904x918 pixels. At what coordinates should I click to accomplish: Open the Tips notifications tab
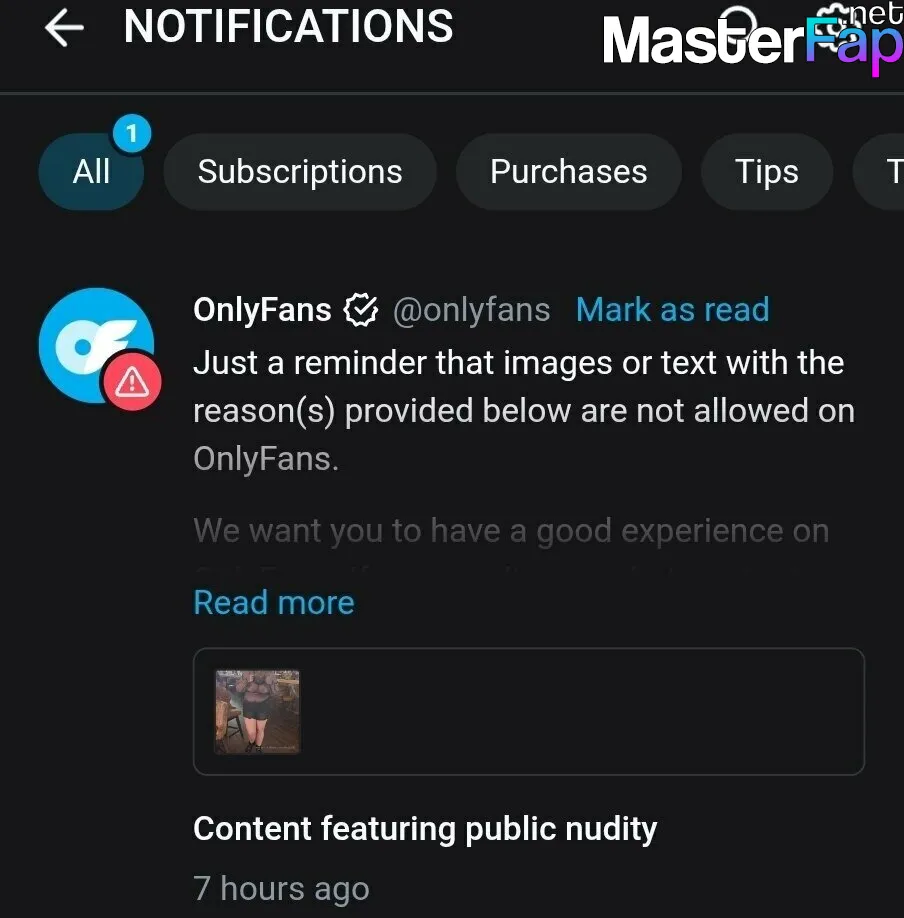coord(766,172)
